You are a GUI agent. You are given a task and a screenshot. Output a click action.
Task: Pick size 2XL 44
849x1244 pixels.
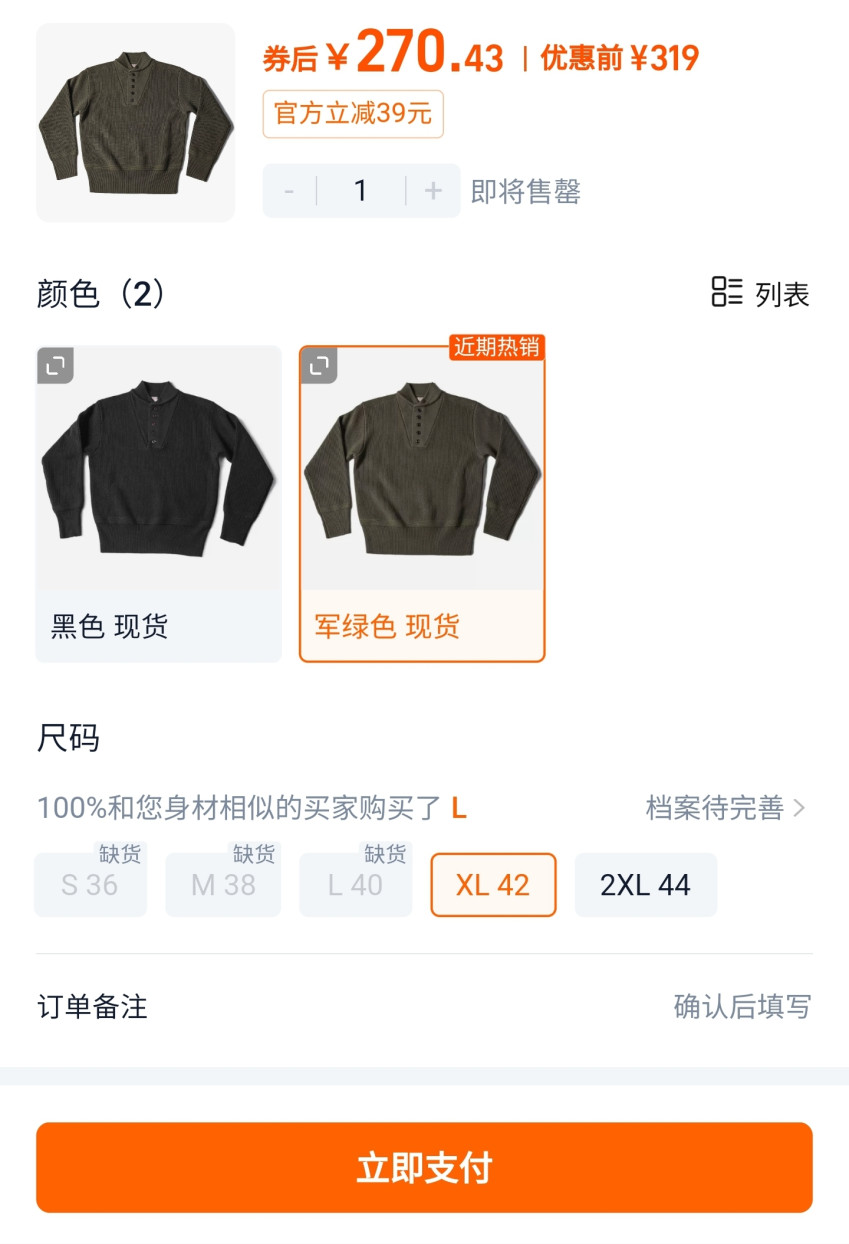tap(645, 885)
